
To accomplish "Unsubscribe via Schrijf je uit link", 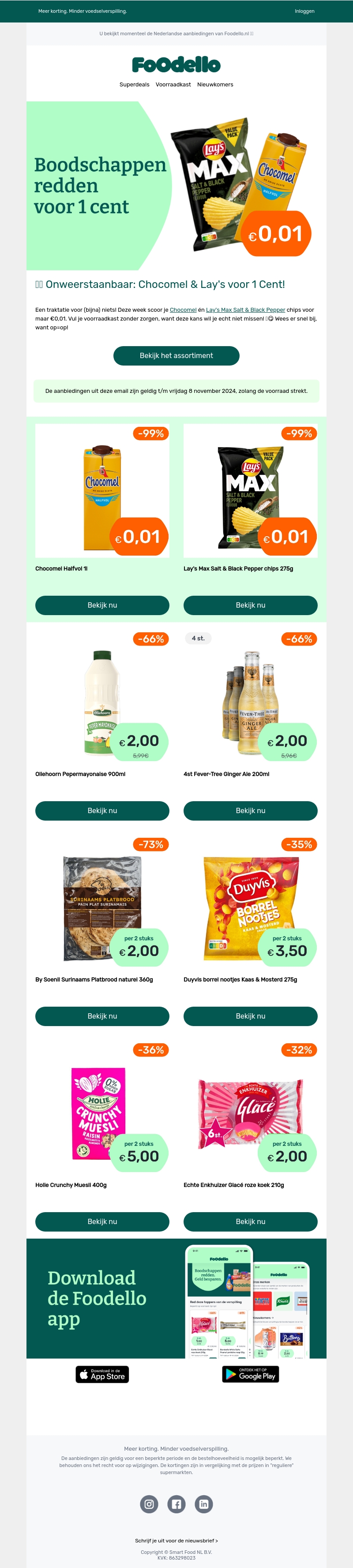I will point(176,1541).
